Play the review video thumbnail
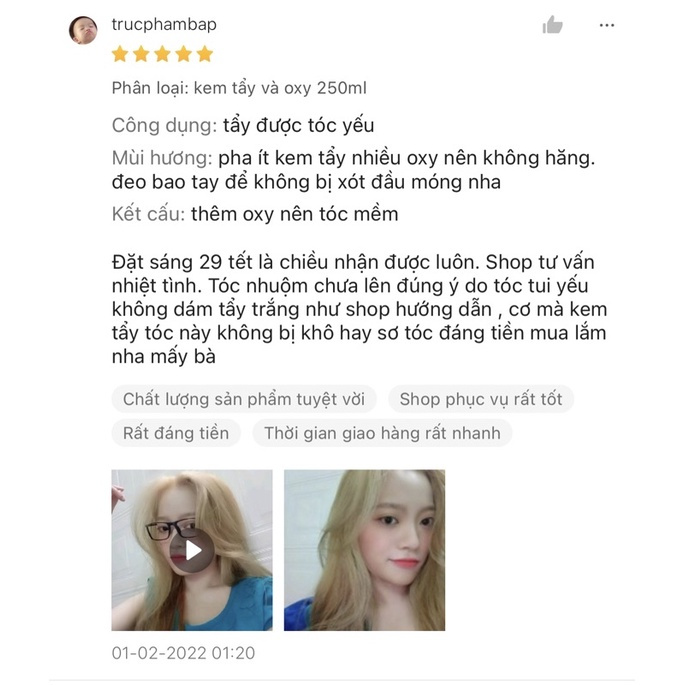 click(x=191, y=549)
